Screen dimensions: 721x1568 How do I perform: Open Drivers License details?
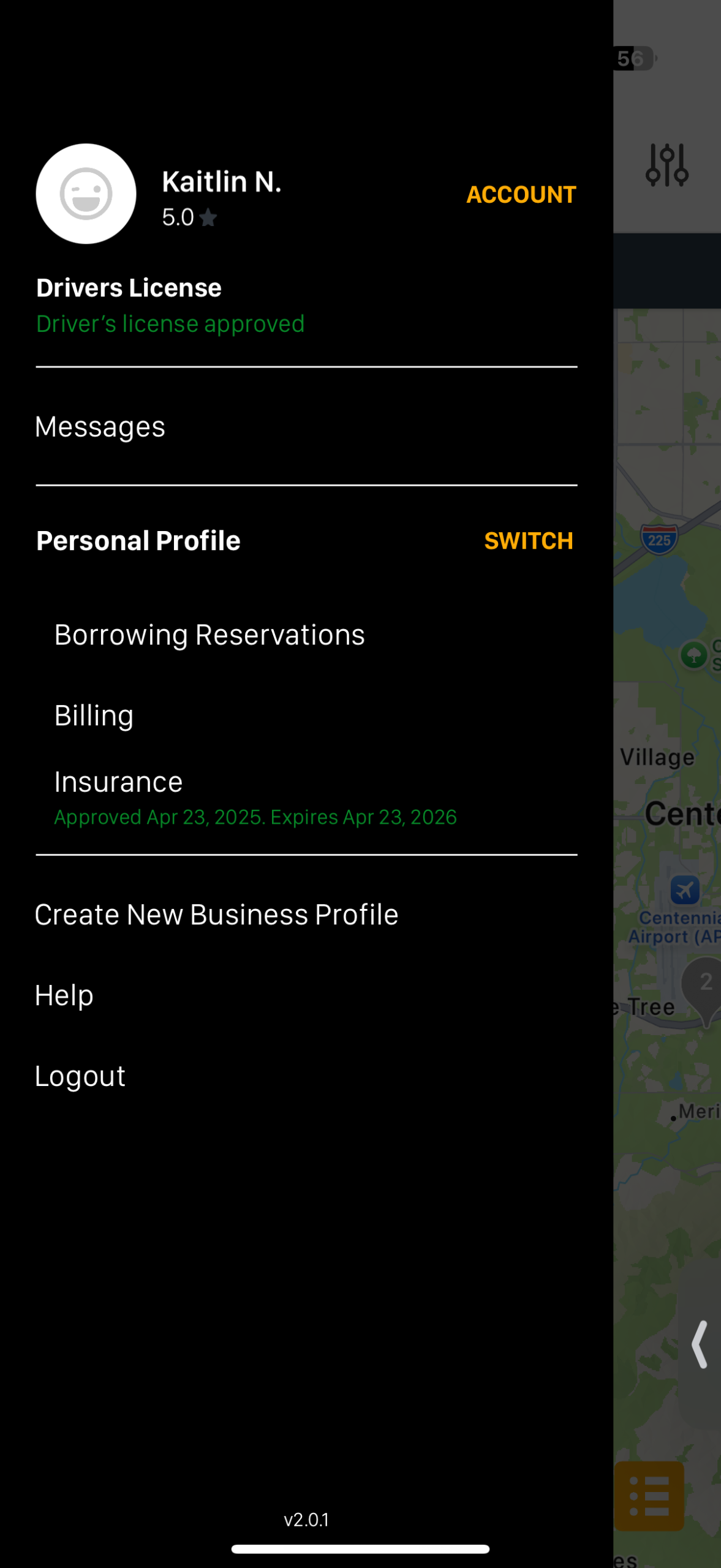129,288
